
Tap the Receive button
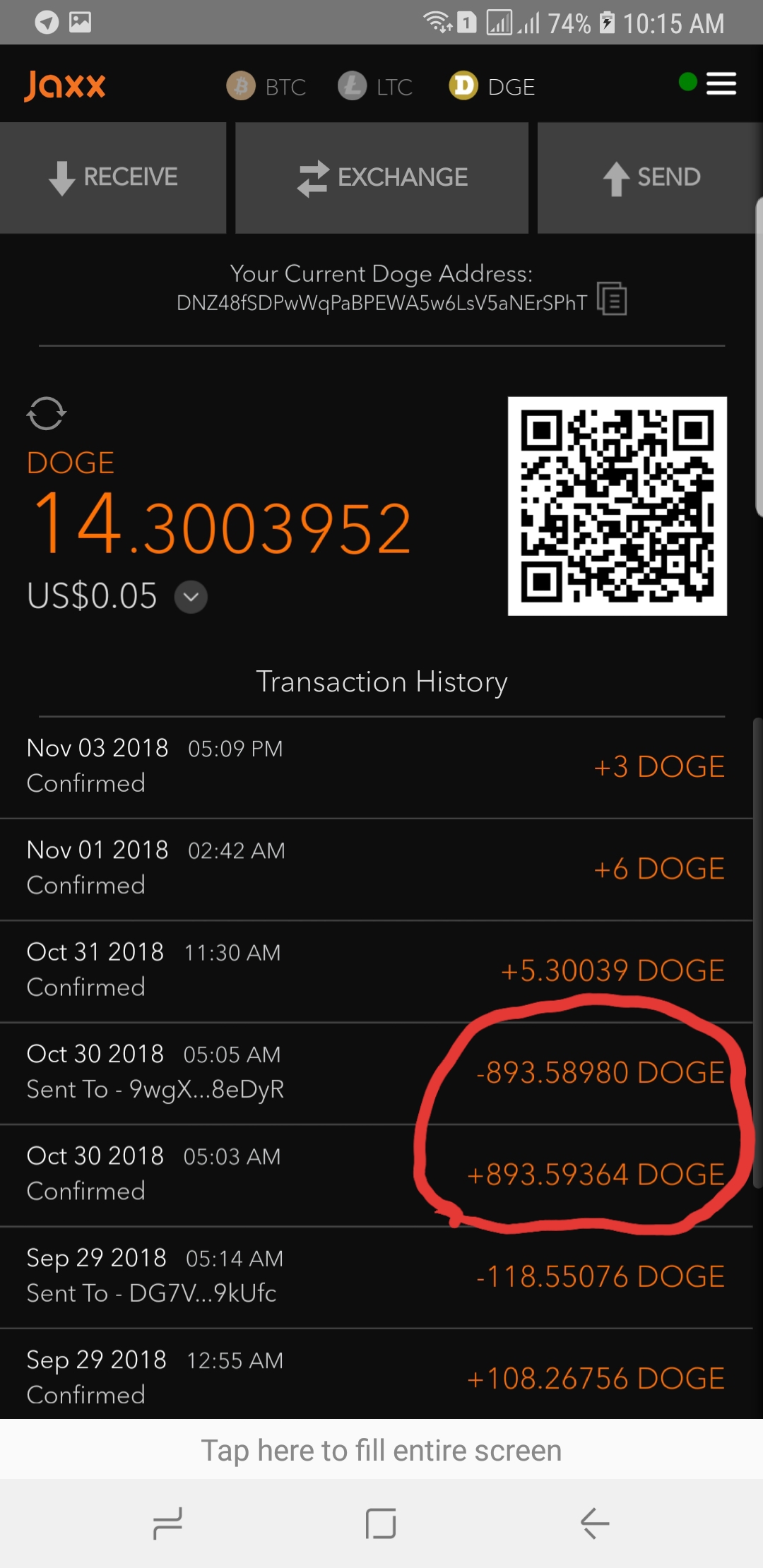(x=113, y=177)
